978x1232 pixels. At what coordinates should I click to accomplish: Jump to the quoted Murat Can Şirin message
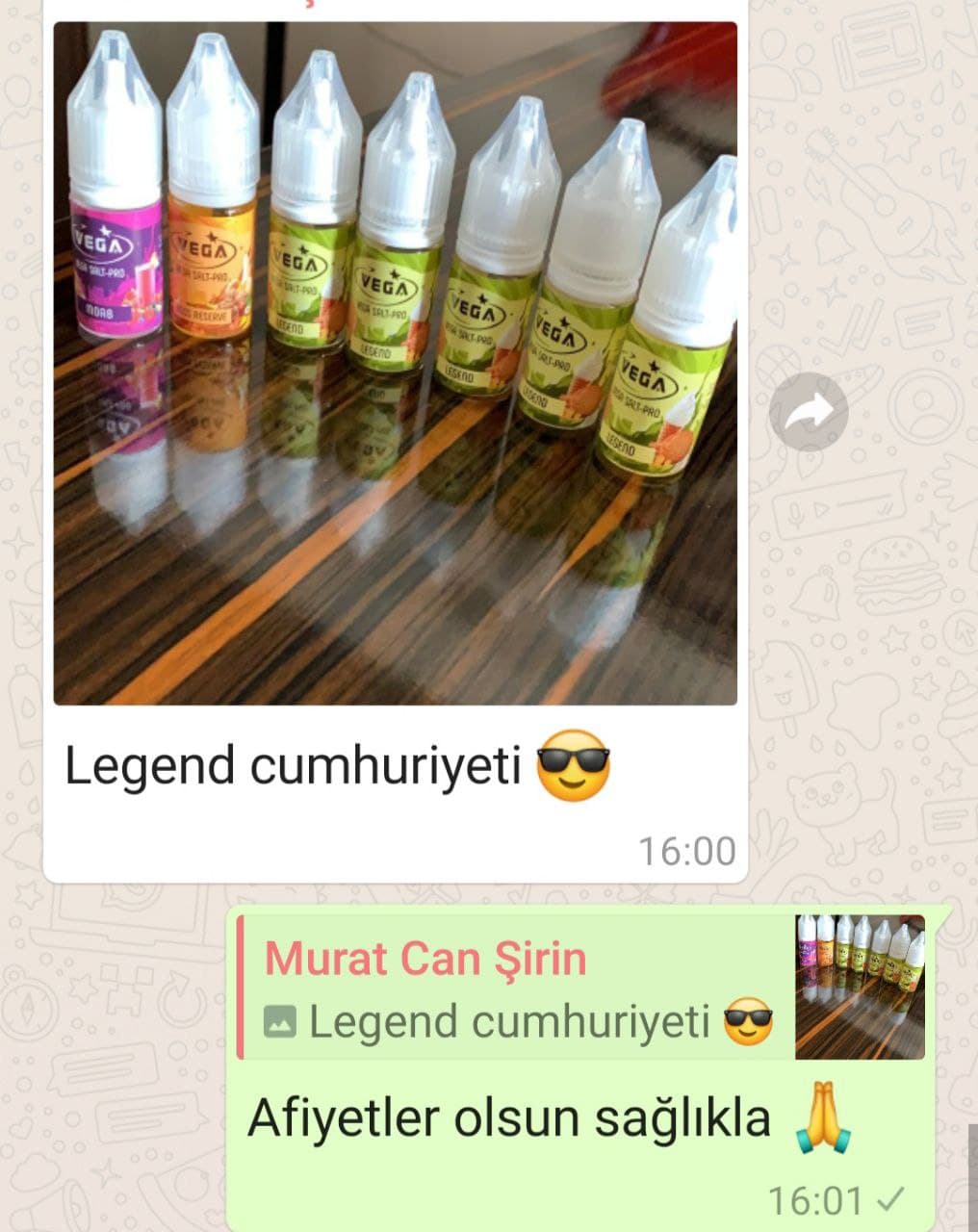point(520,988)
